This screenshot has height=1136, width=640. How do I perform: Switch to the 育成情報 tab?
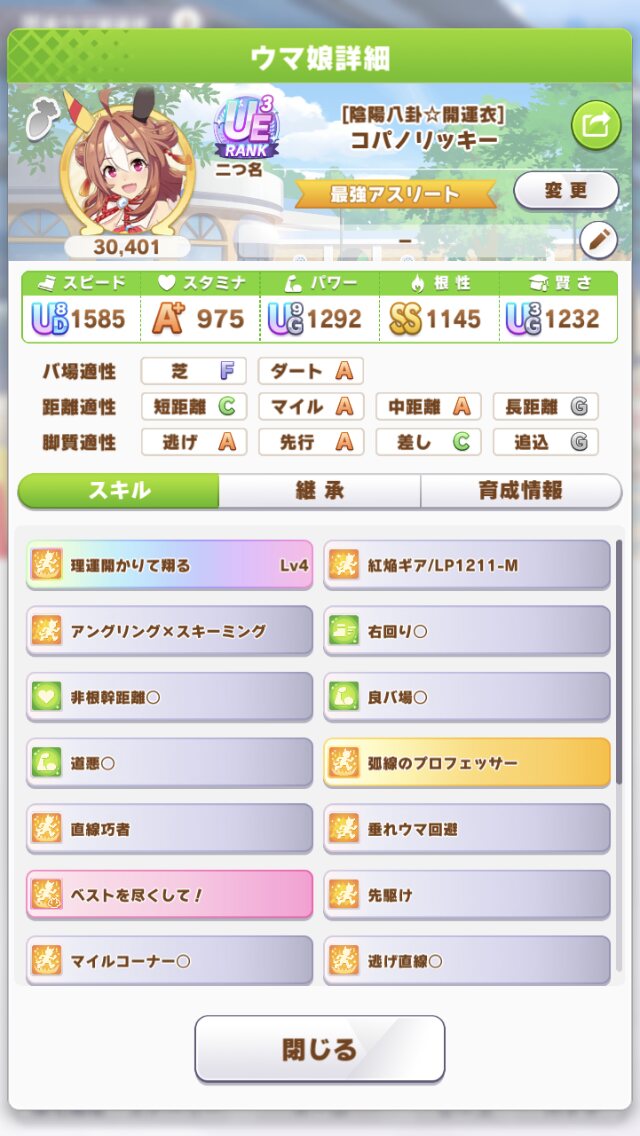521,491
